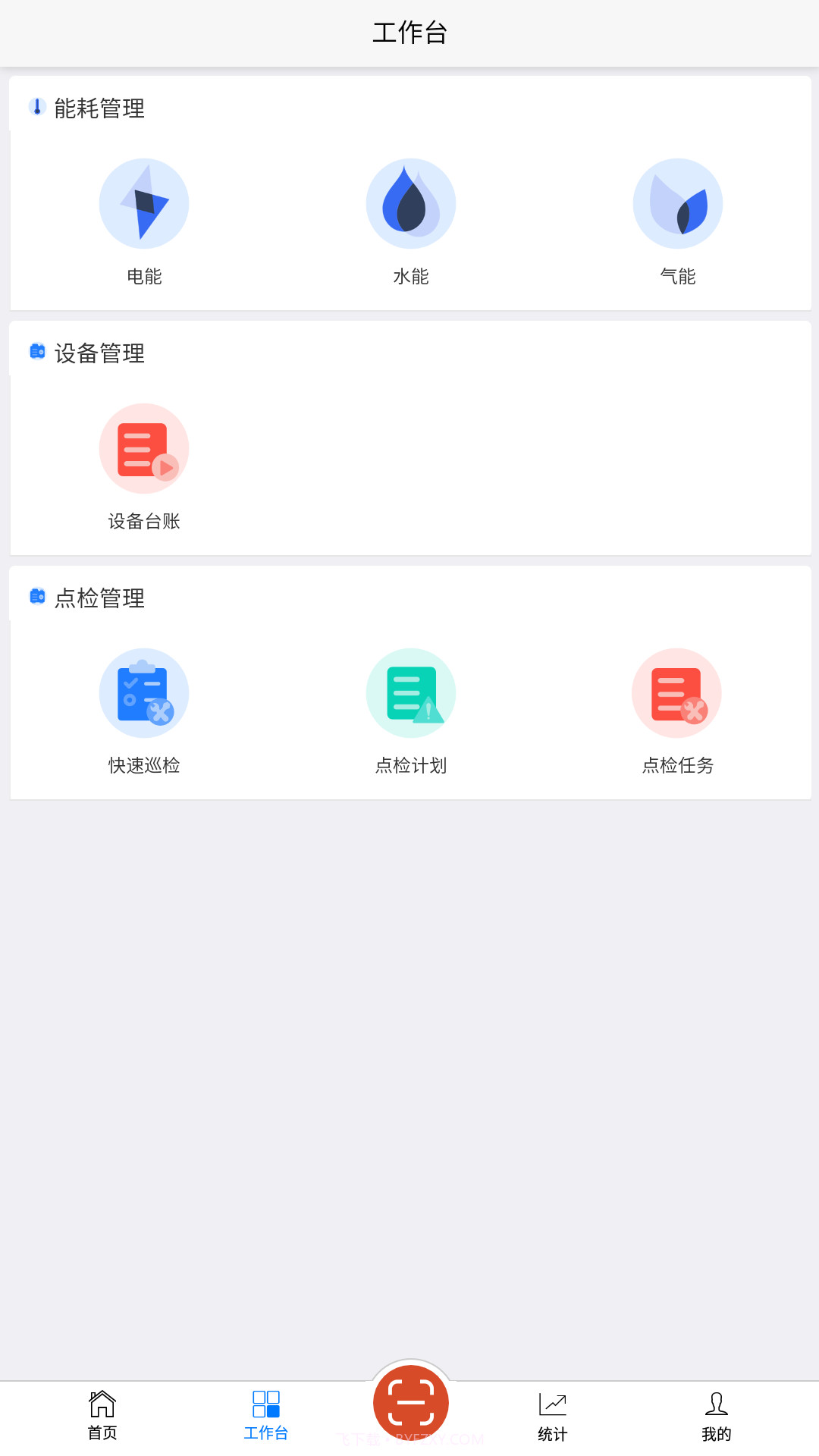Open the 点检任务 inspection task icon

pyautogui.click(x=677, y=692)
